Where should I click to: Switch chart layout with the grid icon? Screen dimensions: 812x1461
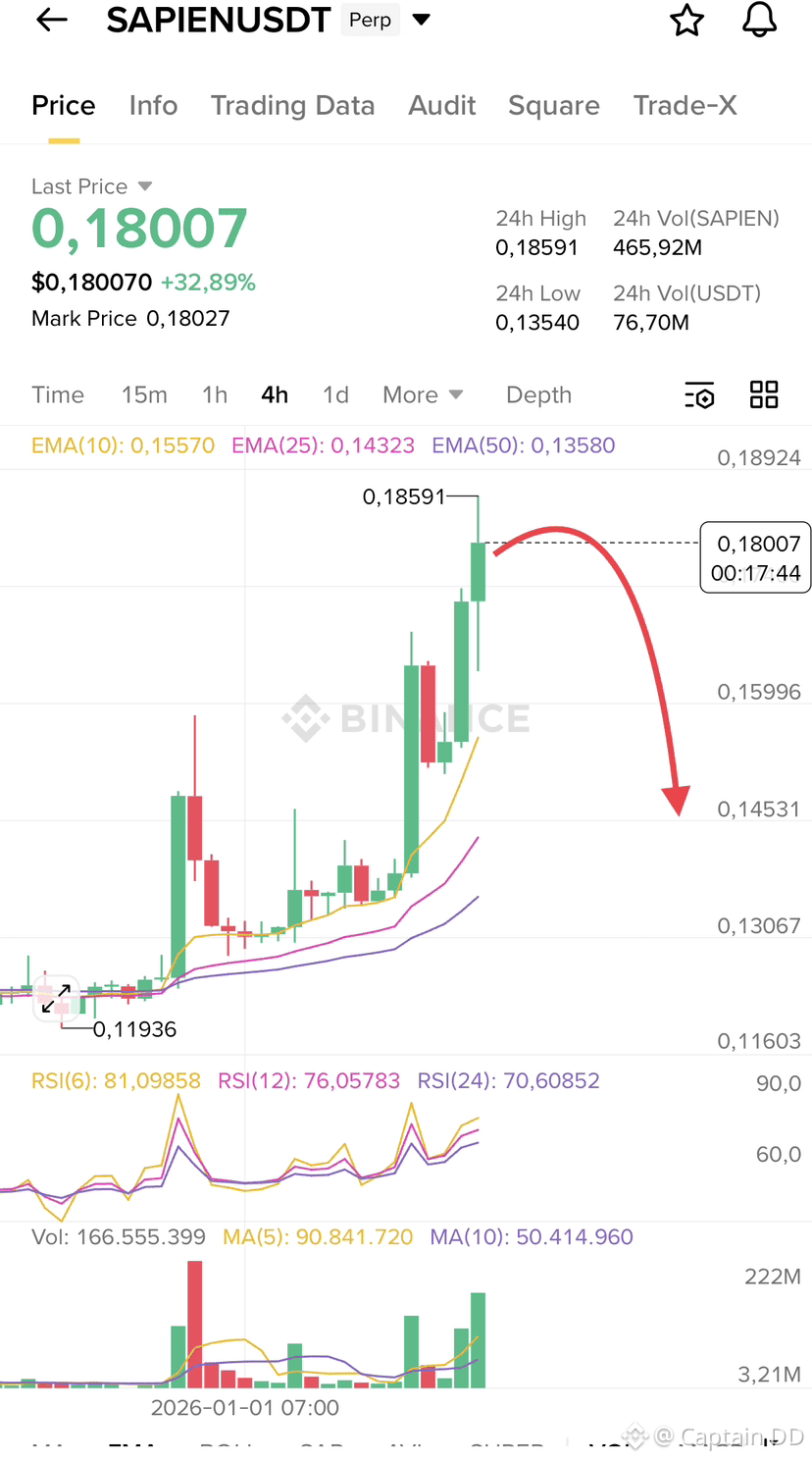point(764,395)
